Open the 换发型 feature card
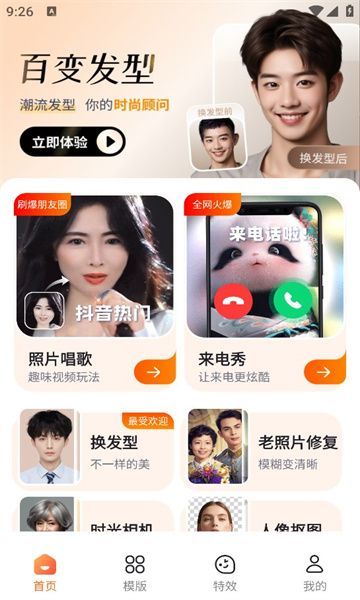The image size is (360, 600). point(95,449)
